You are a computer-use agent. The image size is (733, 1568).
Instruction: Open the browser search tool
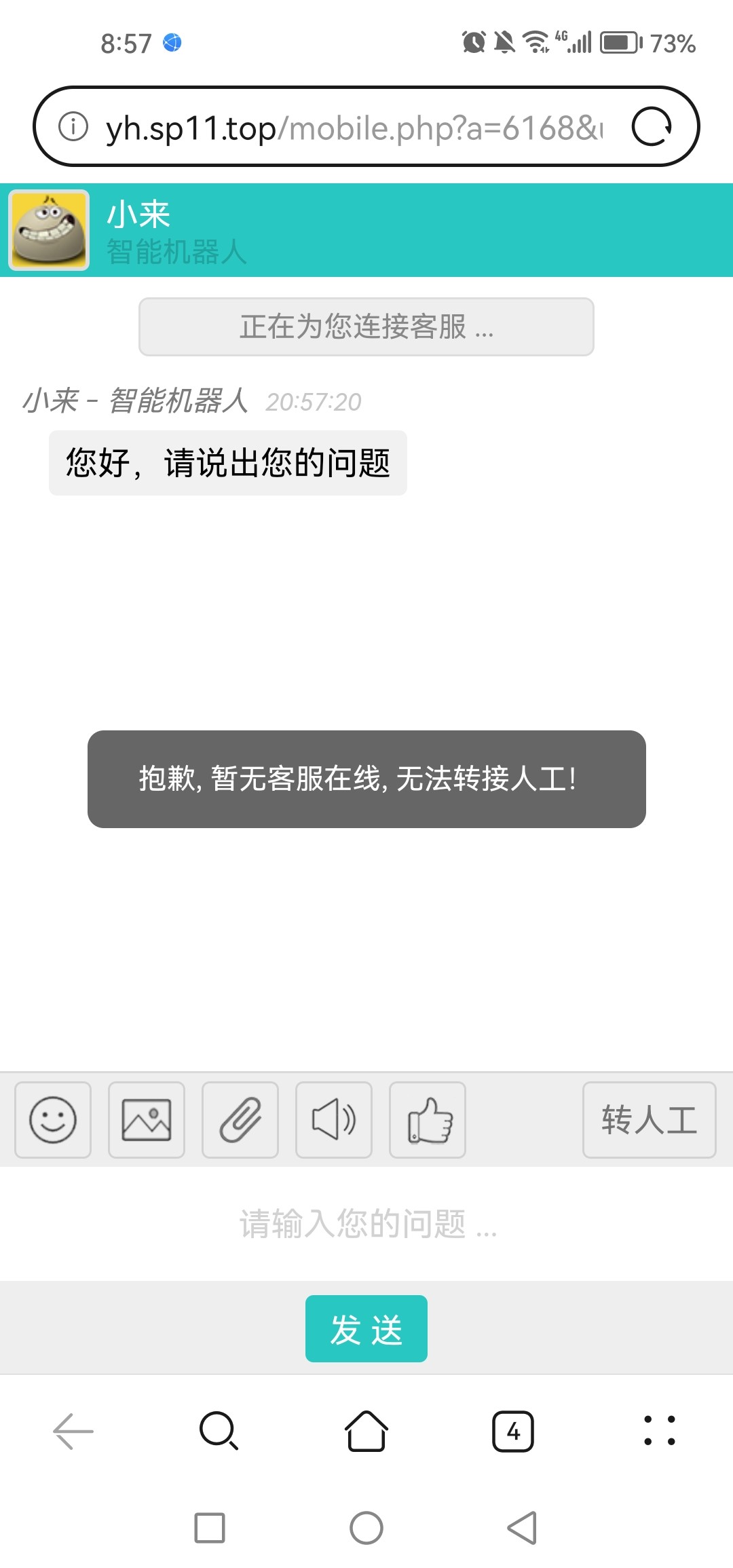[x=219, y=1431]
